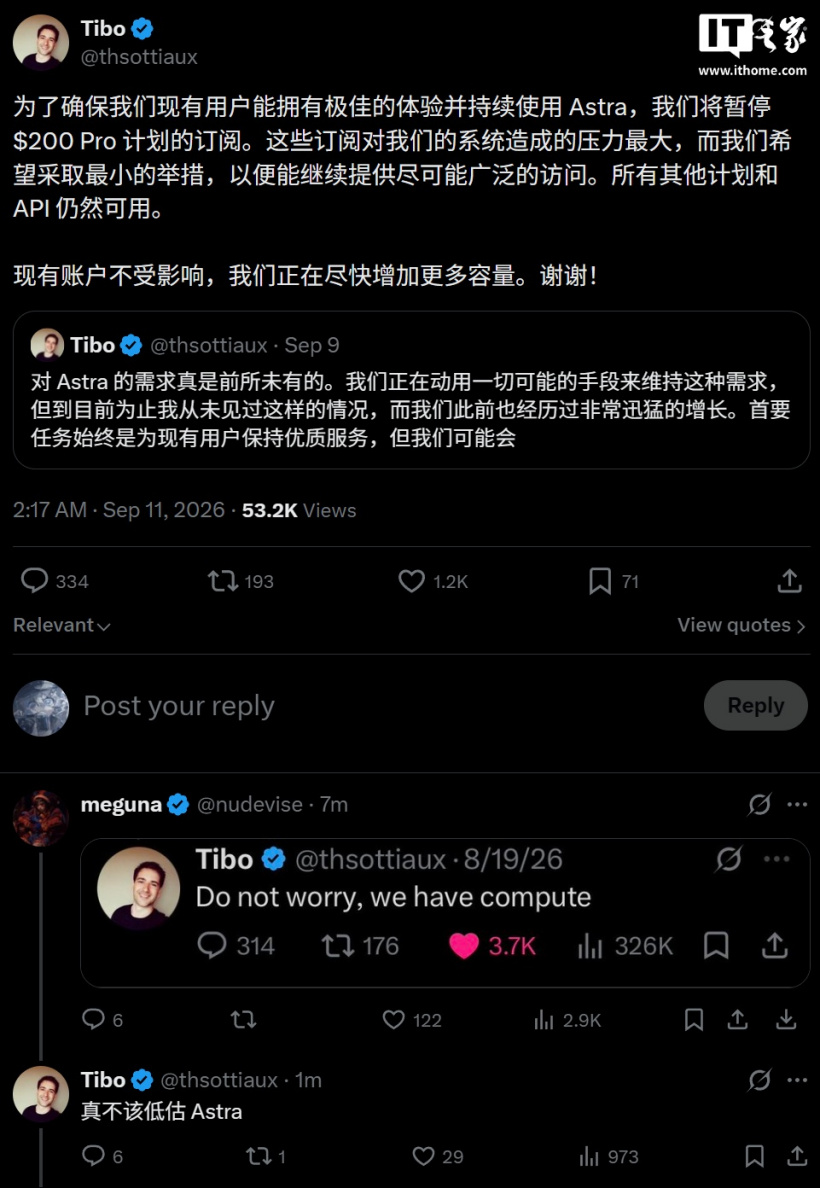Open the quoted Sep 9 post by Tibo

[412, 390]
